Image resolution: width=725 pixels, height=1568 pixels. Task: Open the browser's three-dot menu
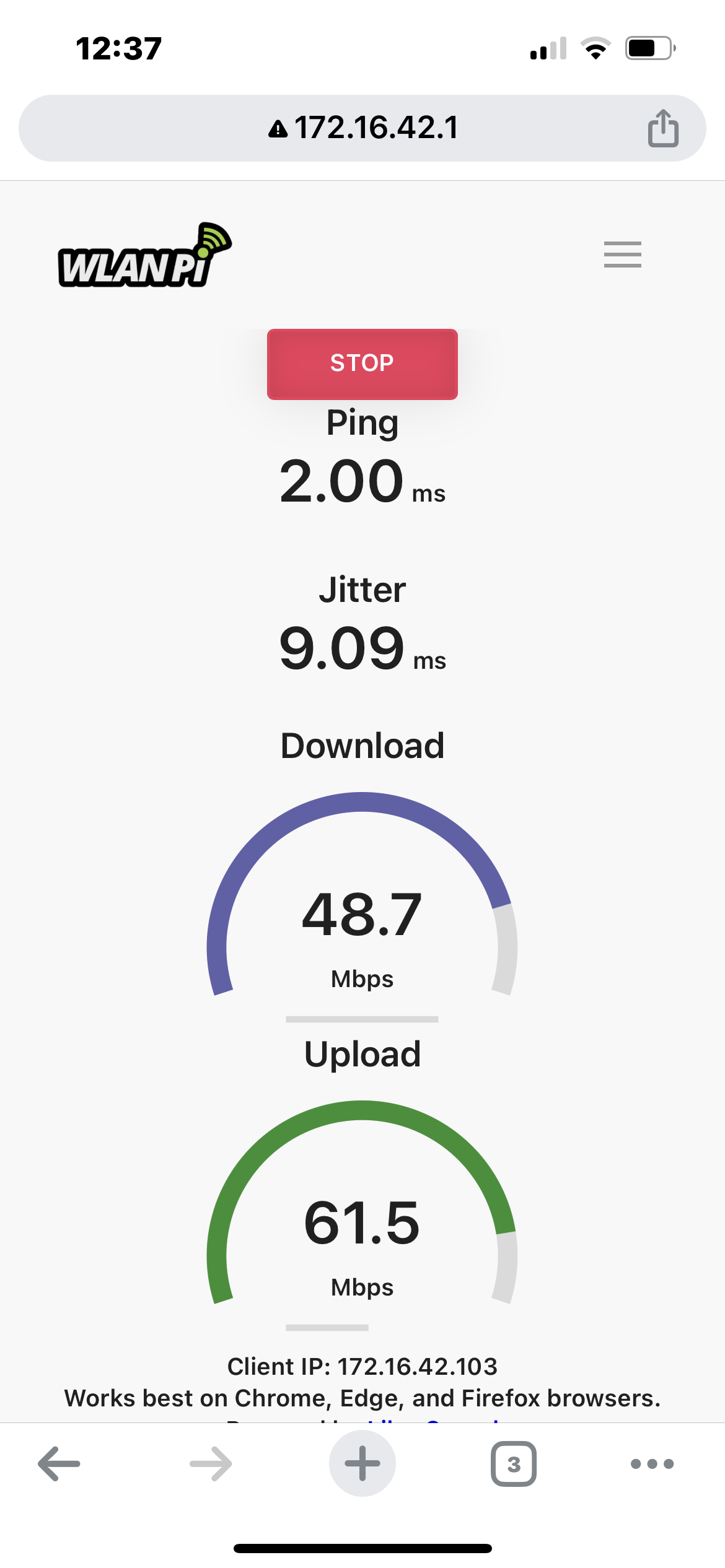coord(652,1464)
